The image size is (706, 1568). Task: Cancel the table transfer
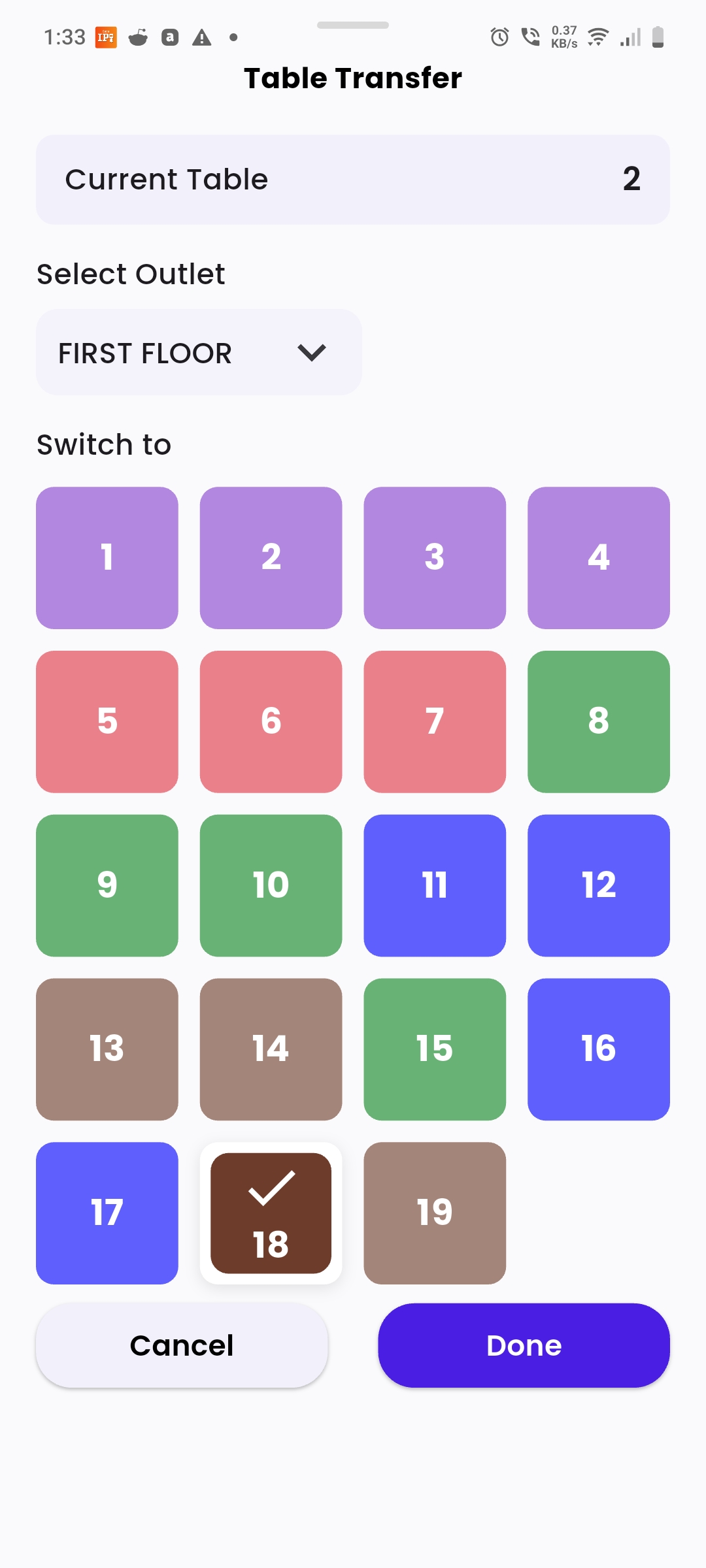182,1346
